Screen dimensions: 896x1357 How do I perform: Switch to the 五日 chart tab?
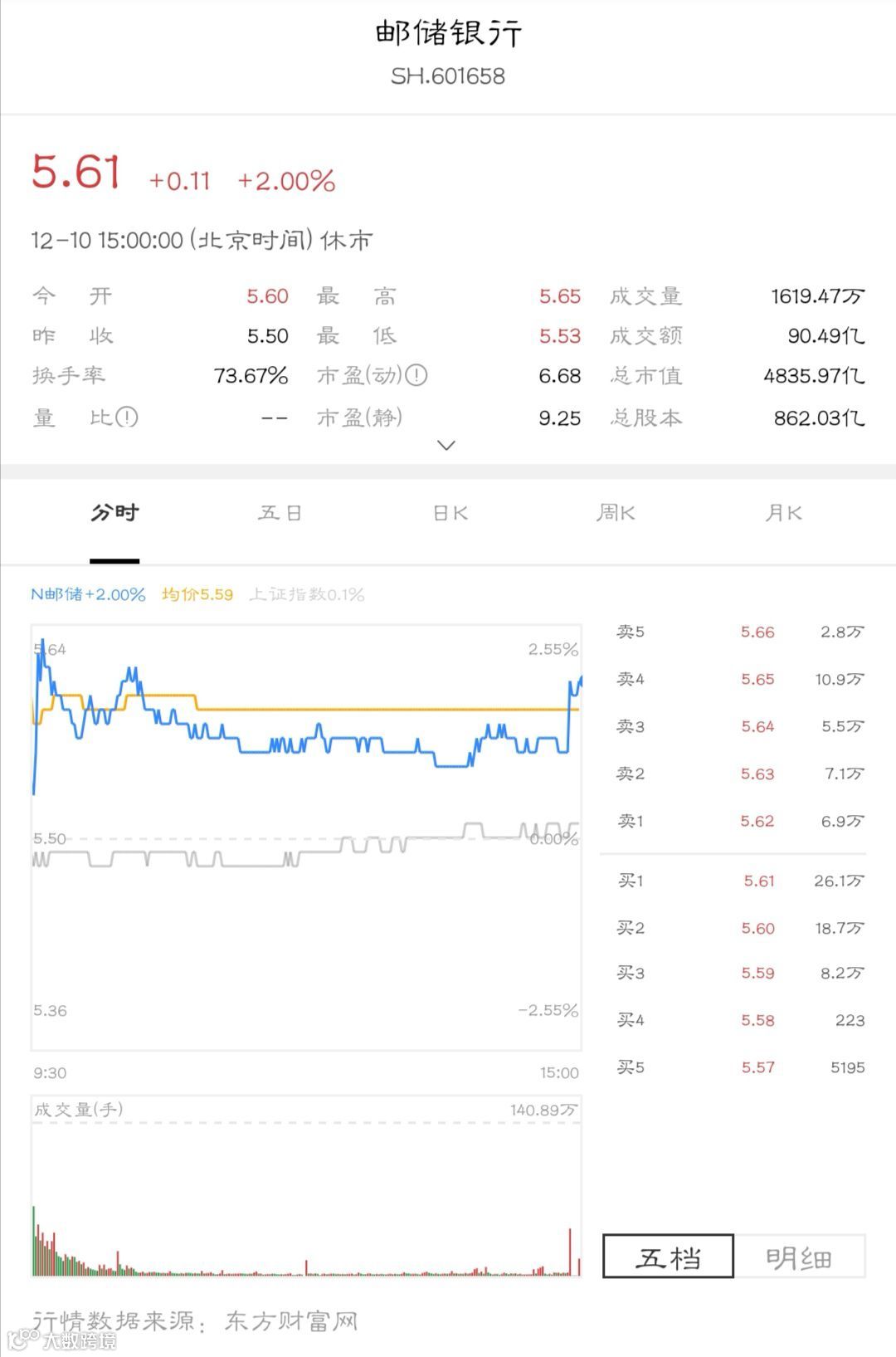[x=280, y=513]
